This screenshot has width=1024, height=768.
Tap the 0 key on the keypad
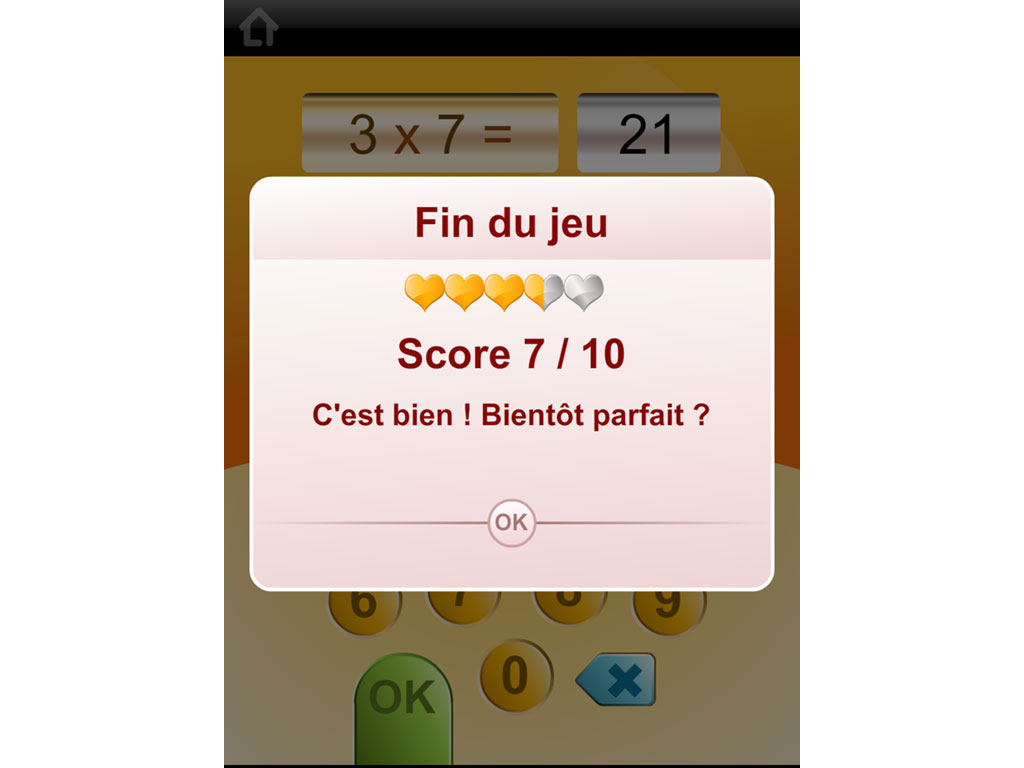click(515, 676)
